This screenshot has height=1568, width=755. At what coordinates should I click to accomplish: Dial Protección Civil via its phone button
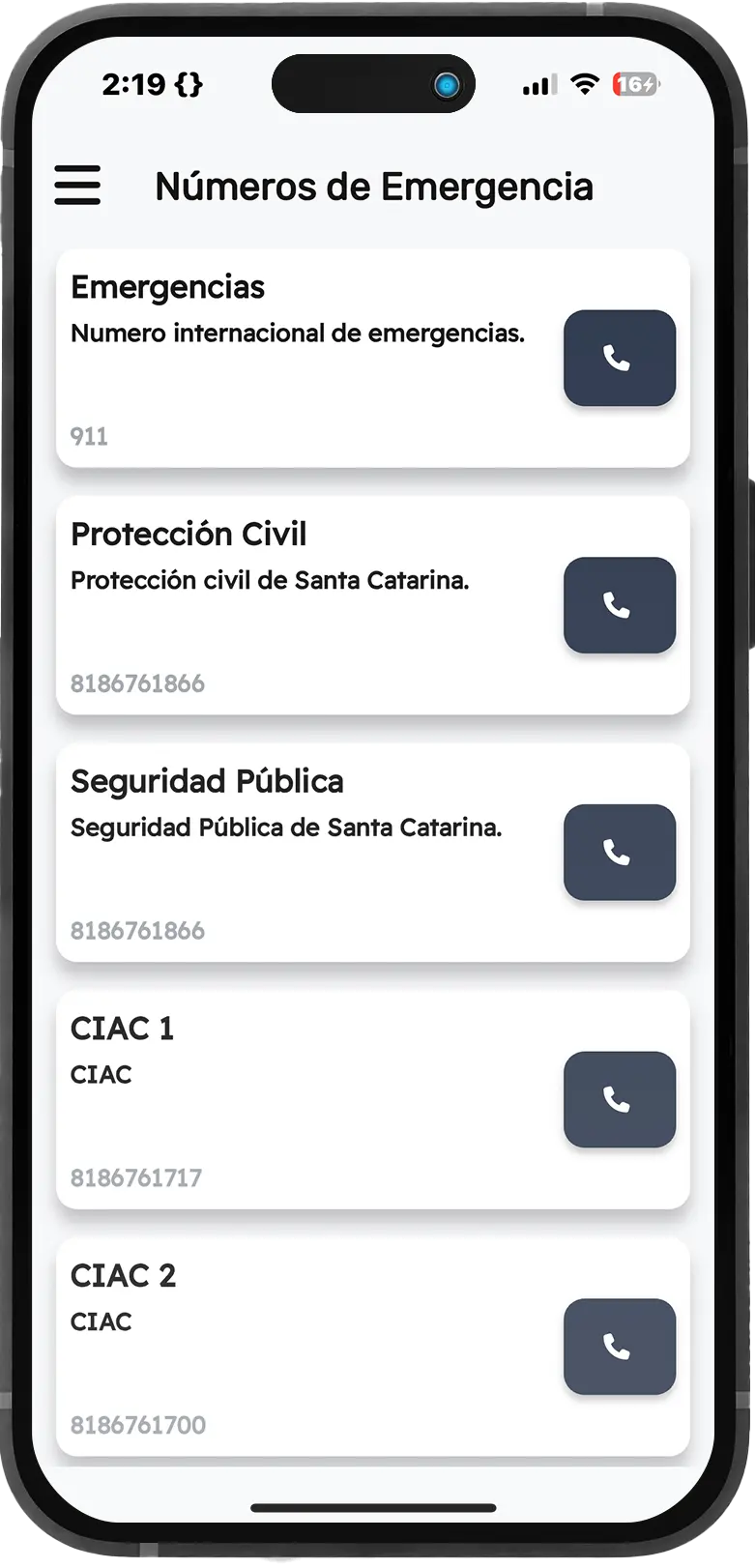coord(619,605)
